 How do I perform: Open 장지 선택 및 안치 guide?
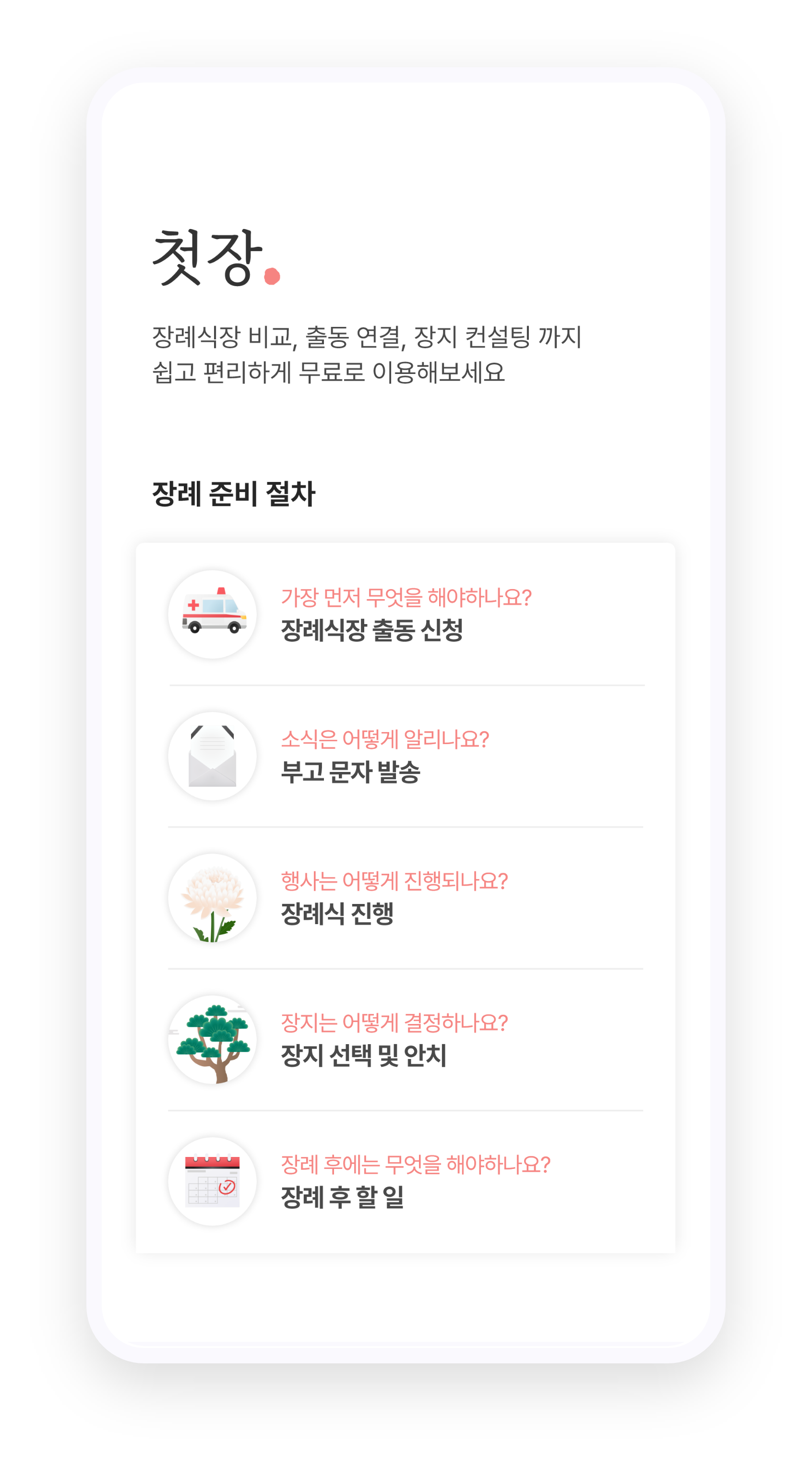click(x=406, y=1040)
